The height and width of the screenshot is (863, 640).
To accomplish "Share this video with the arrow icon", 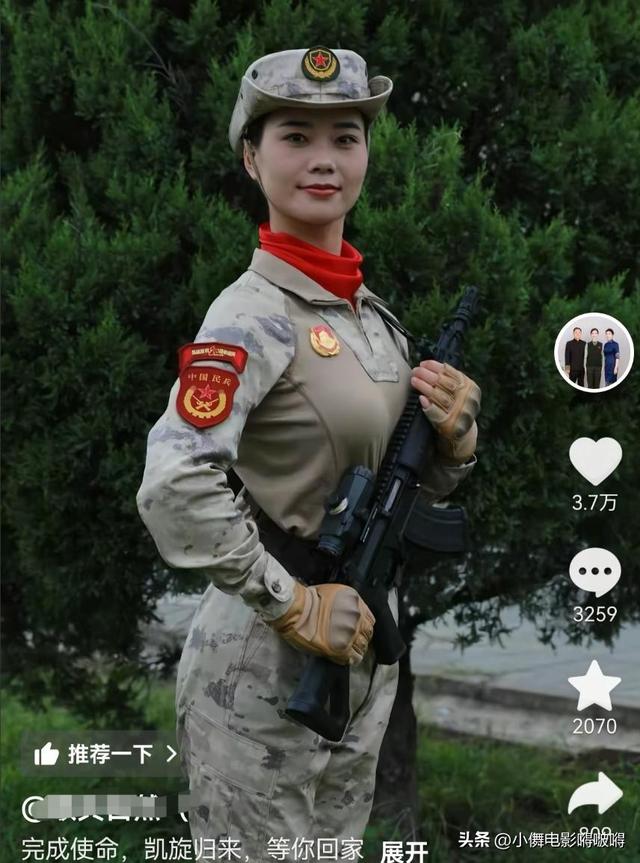I will point(594,795).
